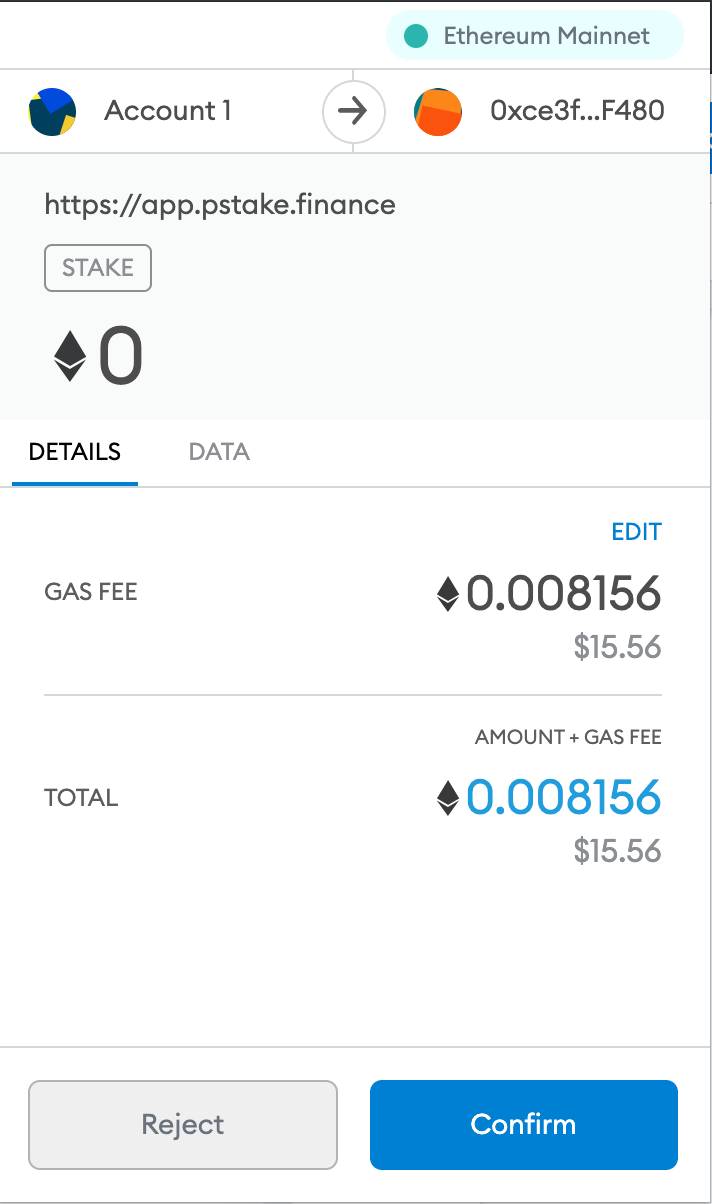
Task: Tap recipient address 0xce3f...F480
Action: [x=540, y=110]
